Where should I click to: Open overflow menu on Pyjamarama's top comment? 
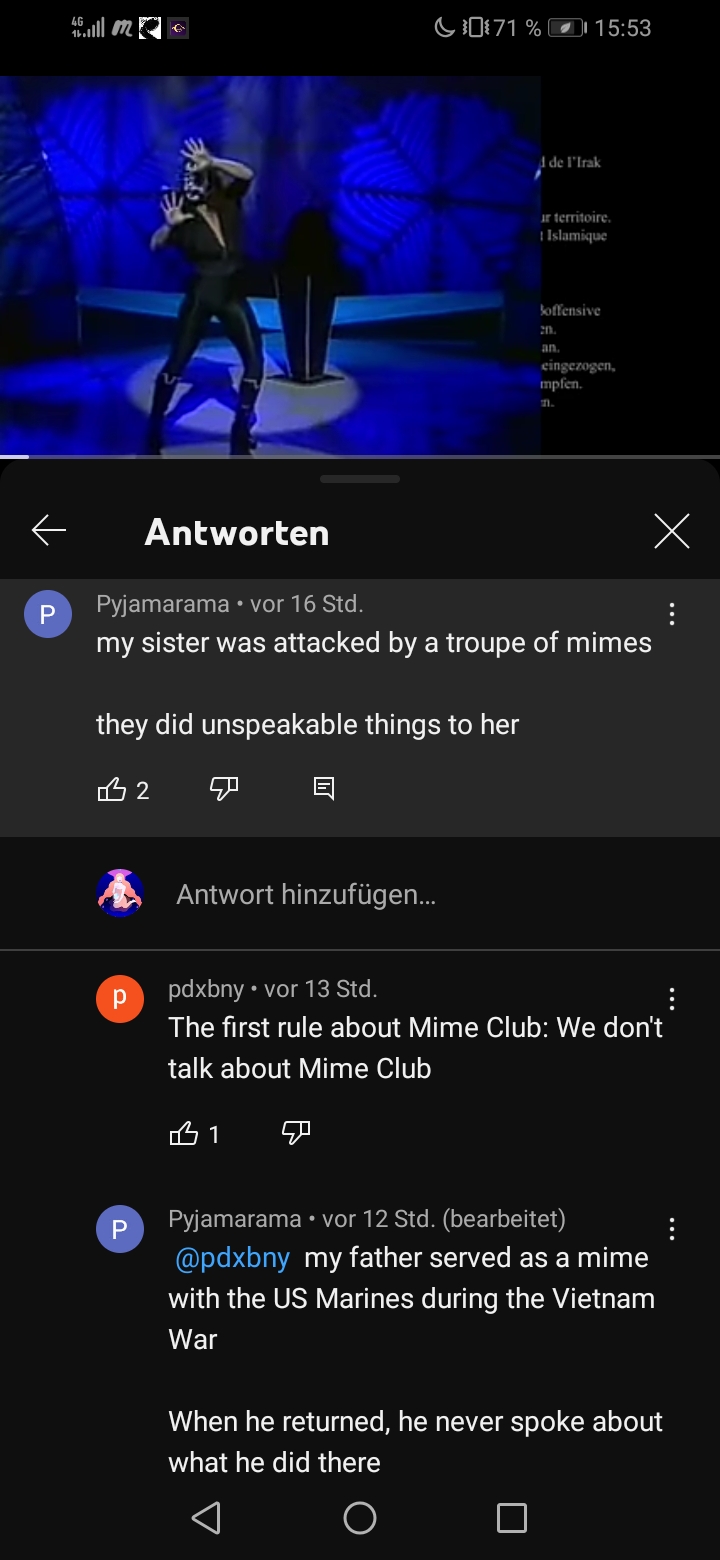point(672,614)
